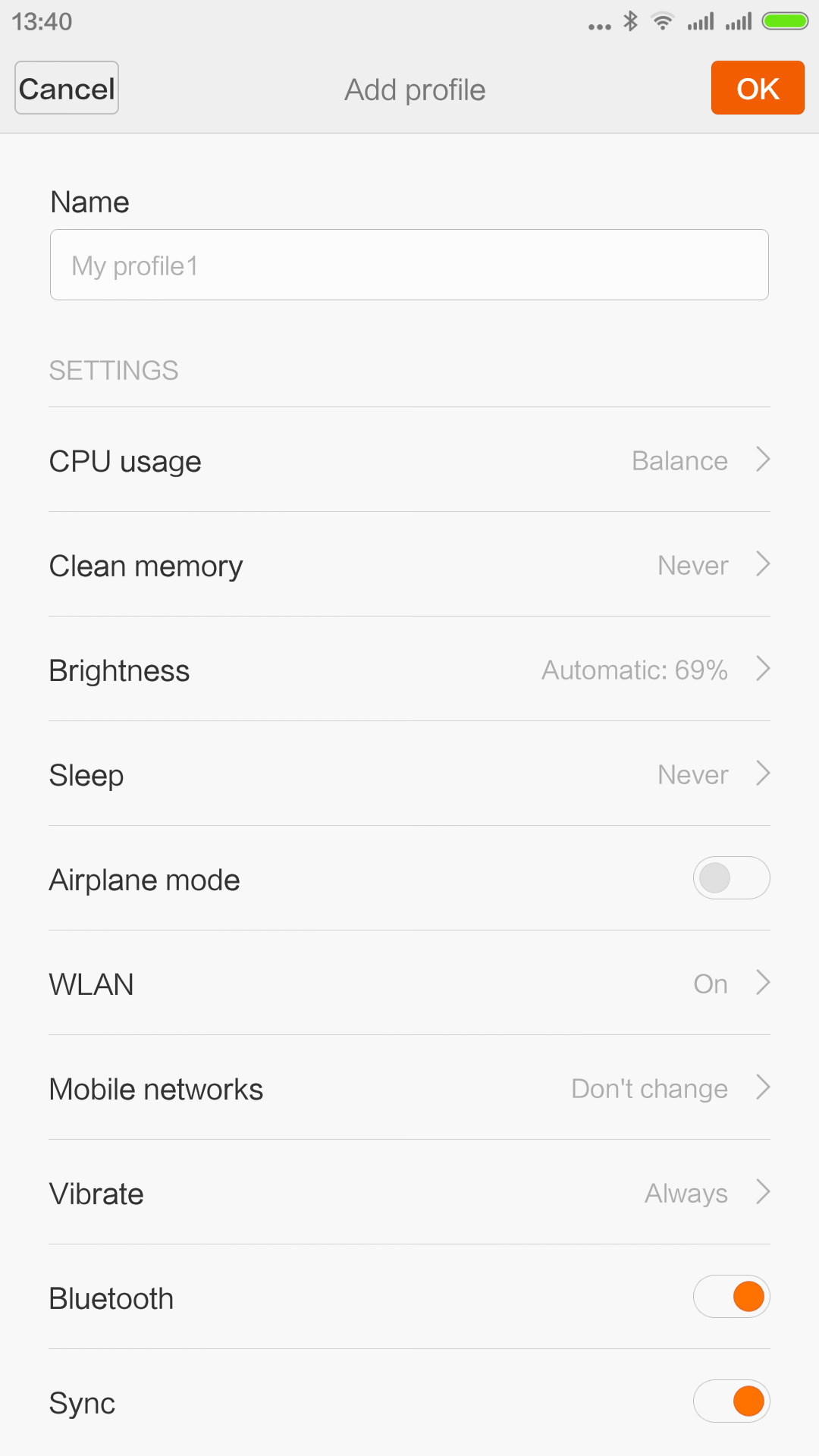Viewport: 819px width, 1456px height.
Task: Enable Airplane mode switch
Action: [x=731, y=878]
